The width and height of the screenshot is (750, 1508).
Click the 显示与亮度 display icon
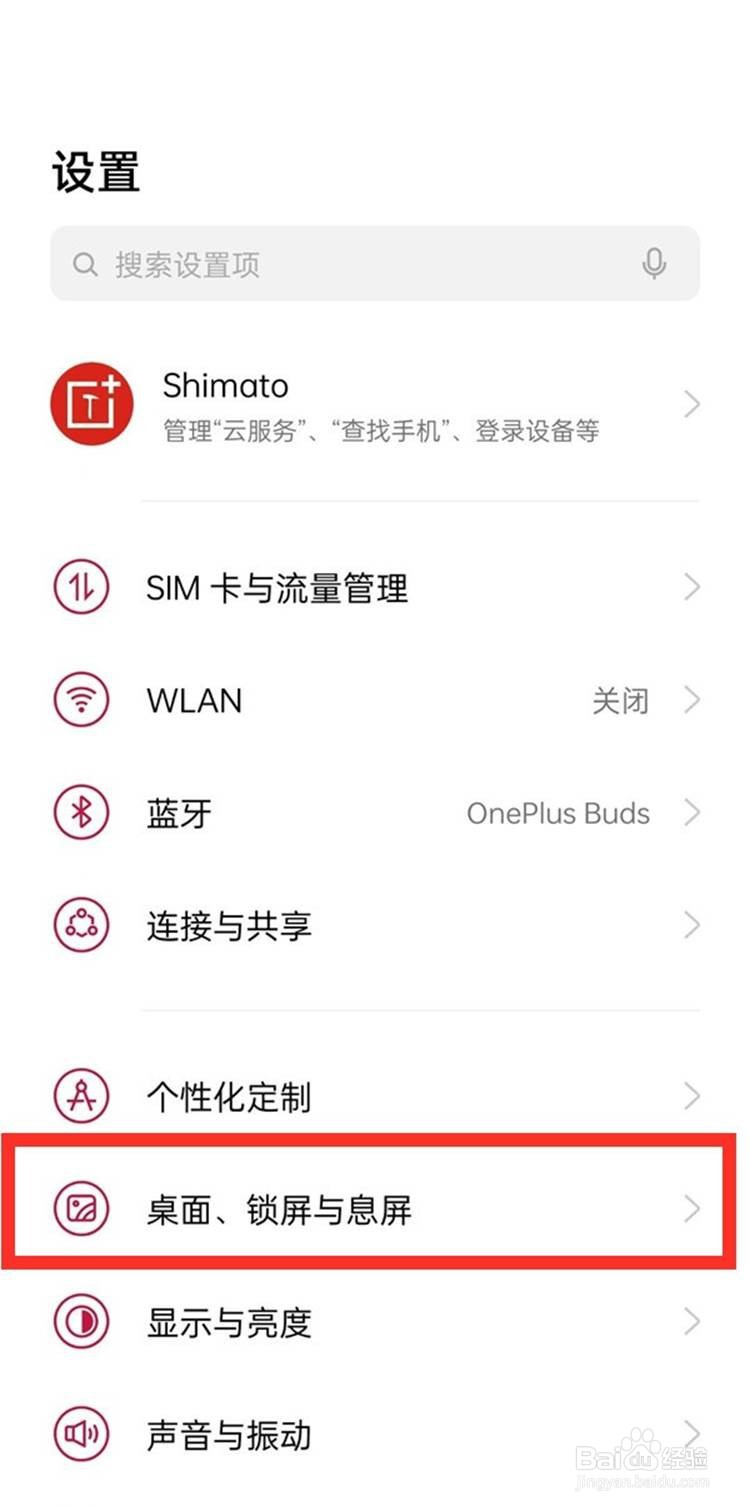[x=81, y=1323]
